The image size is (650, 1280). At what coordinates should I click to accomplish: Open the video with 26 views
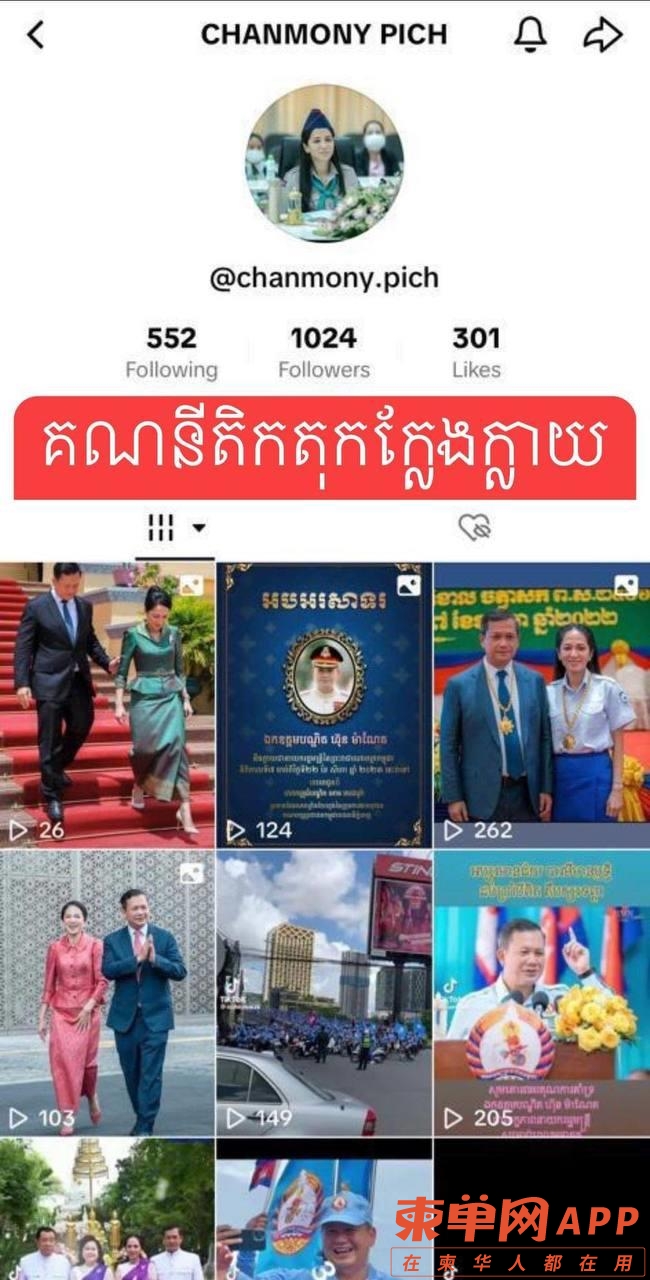(x=107, y=704)
